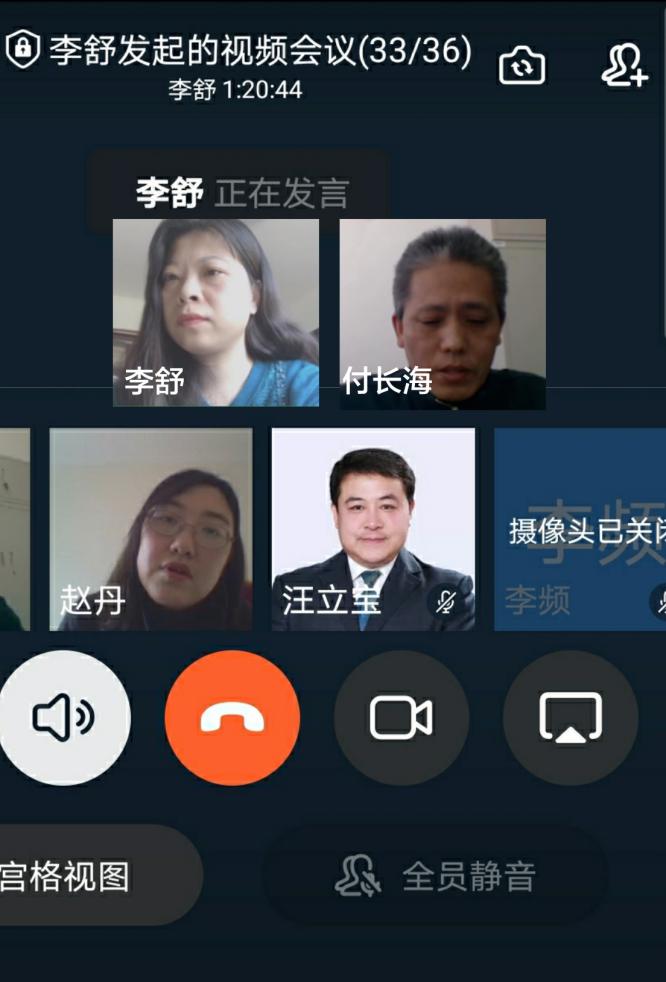This screenshot has width=666, height=982.
Task: Open 李舒's video tile
Action: (x=216, y=312)
